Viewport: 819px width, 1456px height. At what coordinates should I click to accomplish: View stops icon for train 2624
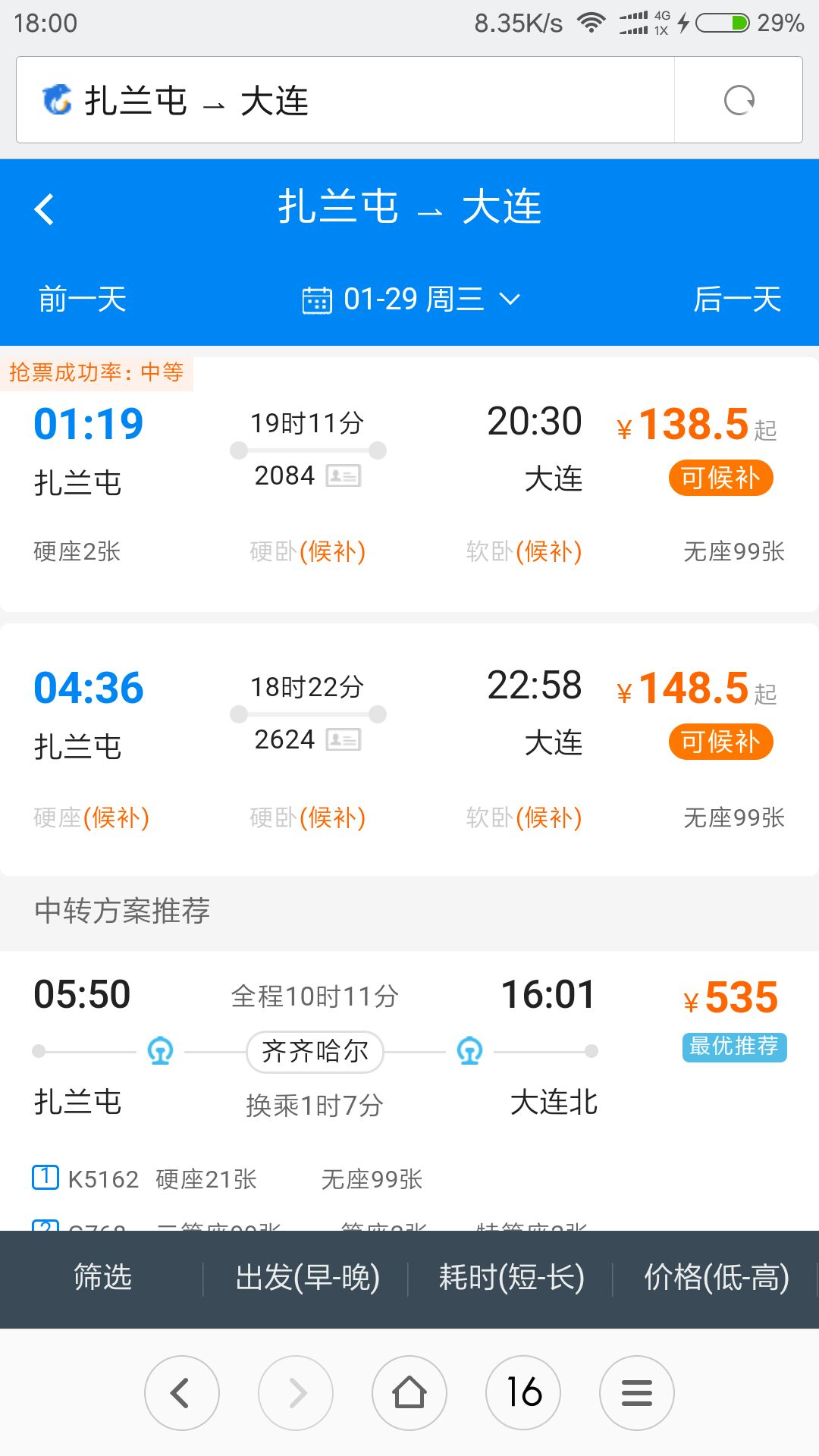pyautogui.click(x=344, y=739)
